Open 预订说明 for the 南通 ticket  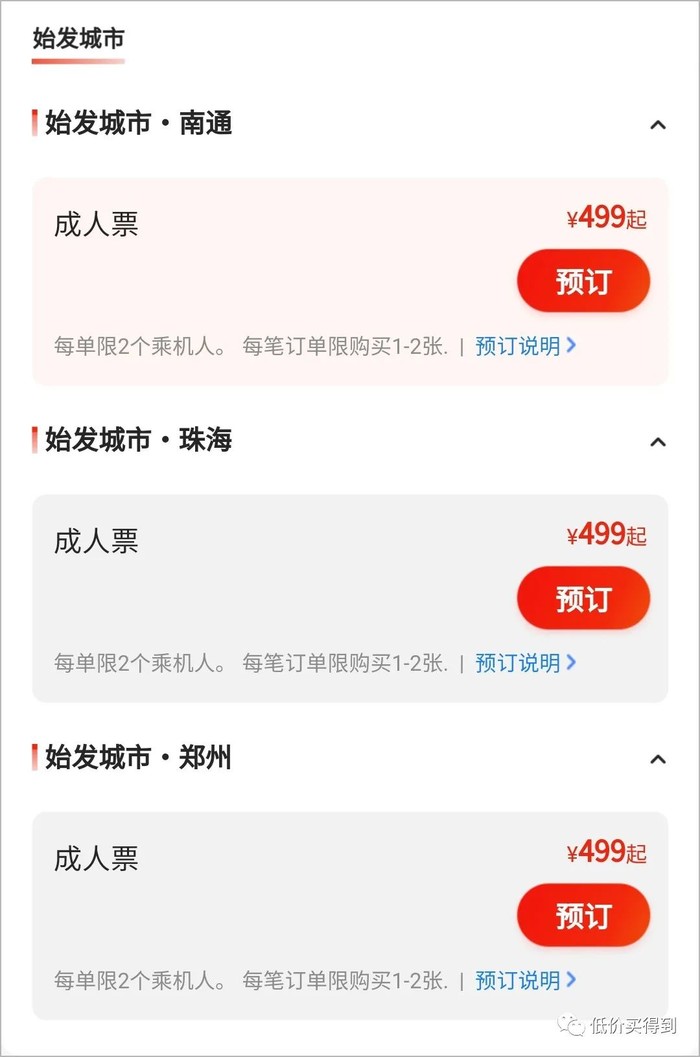(525, 346)
